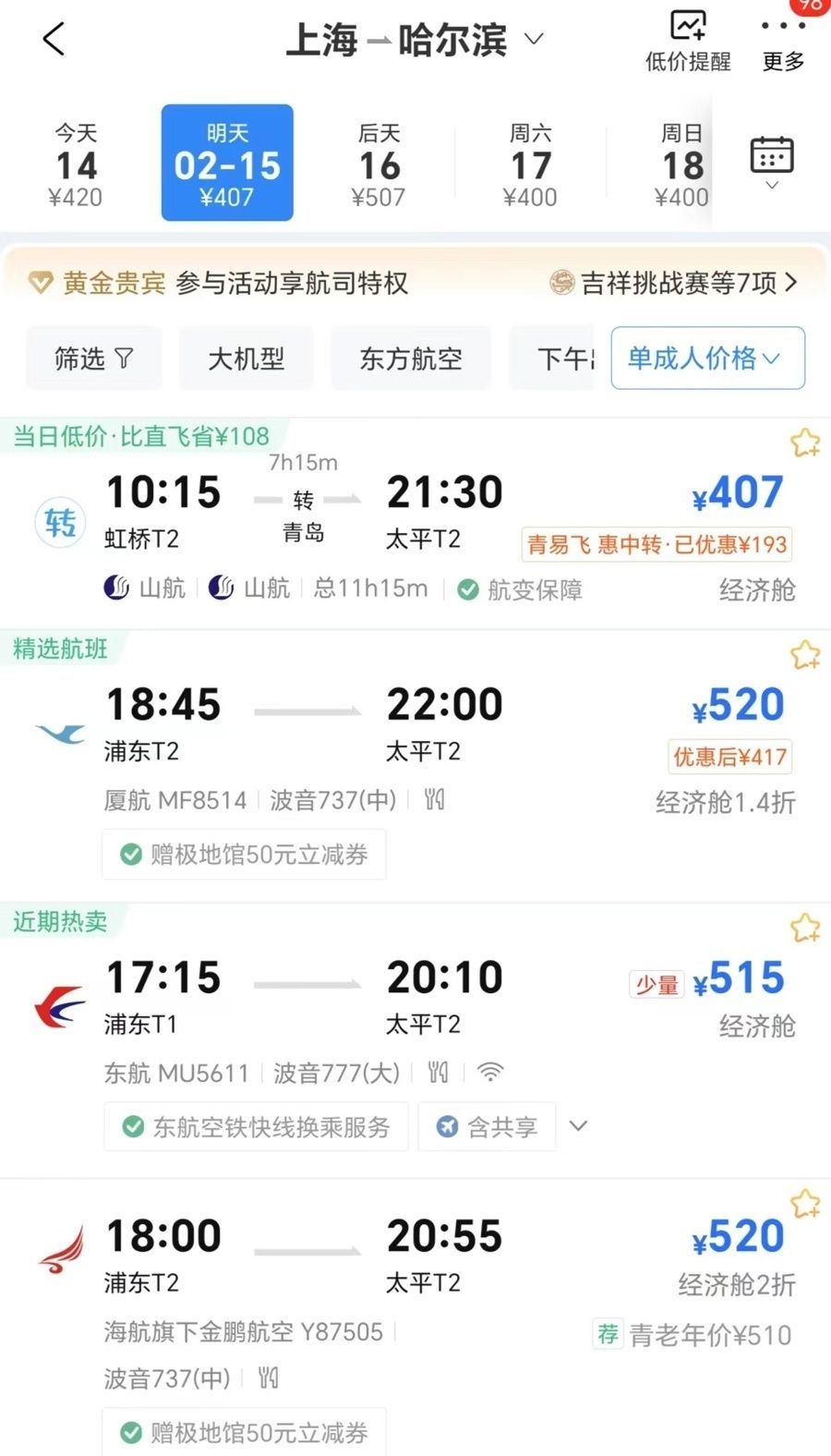Filter by 大机型 aircraft
Image resolution: width=831 pixels, height=1456 pixels.
coord(246,358)
